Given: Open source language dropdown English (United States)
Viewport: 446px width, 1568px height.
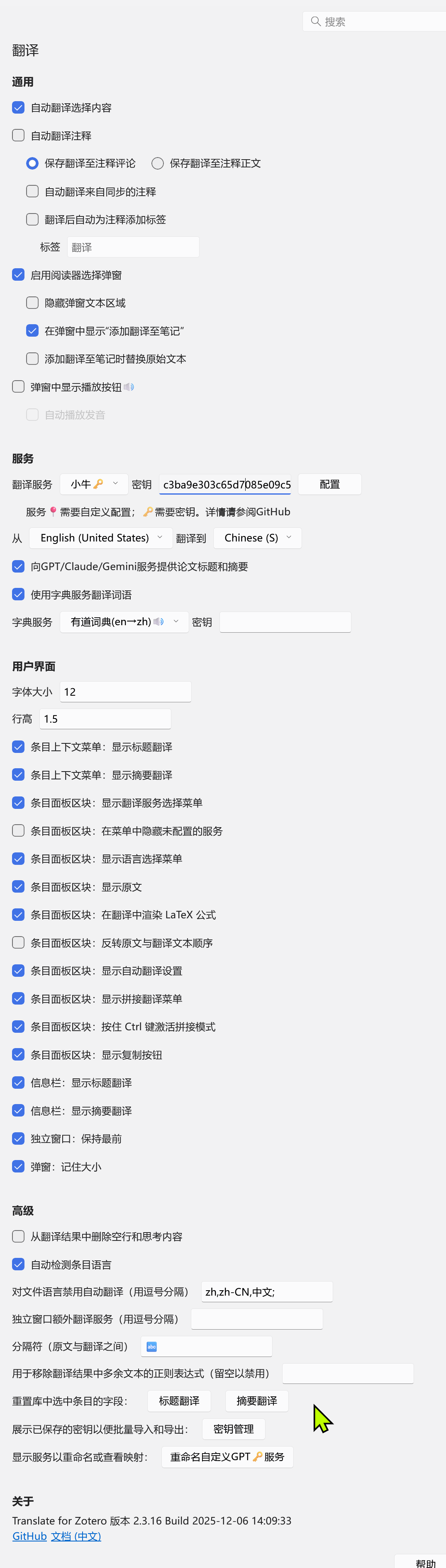Looking at the screenshot, I should (100, 538).
